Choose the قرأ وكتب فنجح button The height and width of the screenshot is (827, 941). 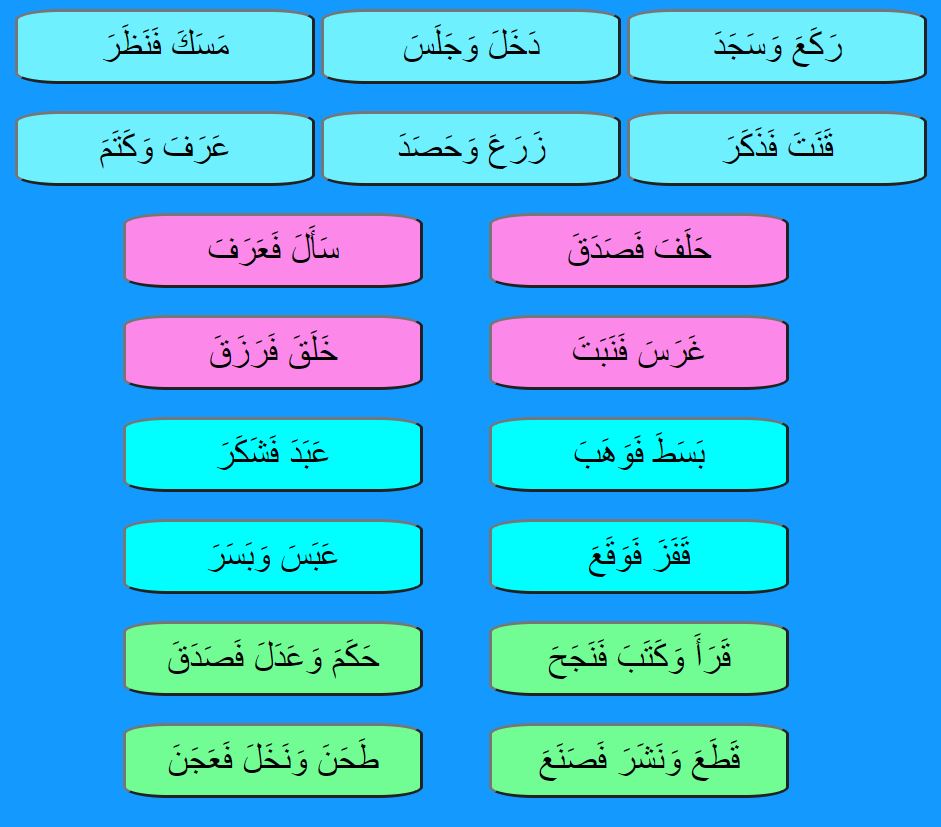pos(639,660)
